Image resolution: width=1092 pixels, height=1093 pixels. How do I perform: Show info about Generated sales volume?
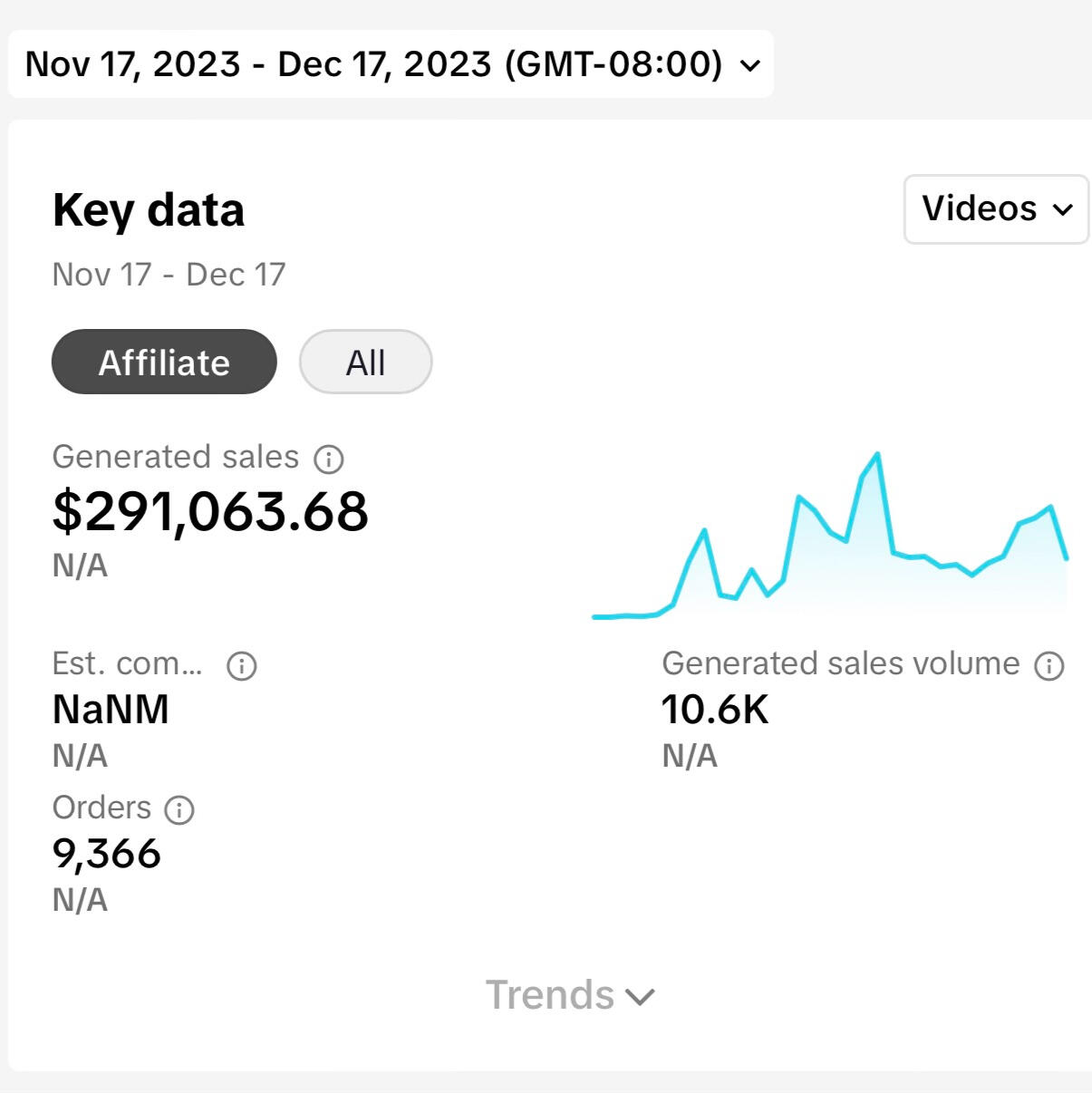(x=1049, y=666)
